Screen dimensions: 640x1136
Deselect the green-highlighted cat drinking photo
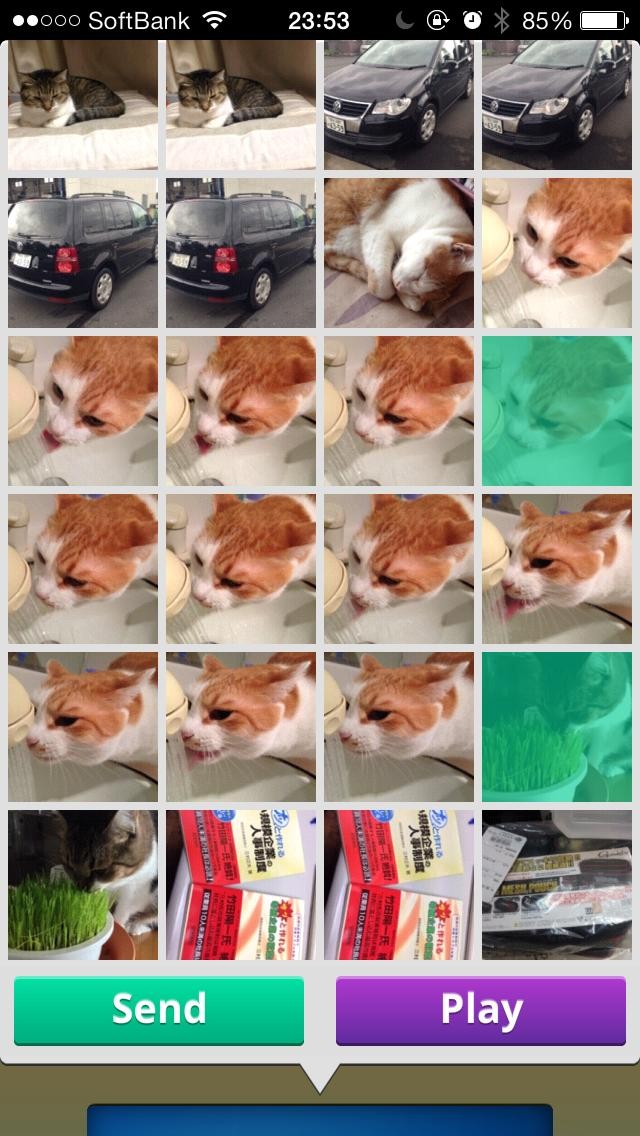(x=557, y=411)
